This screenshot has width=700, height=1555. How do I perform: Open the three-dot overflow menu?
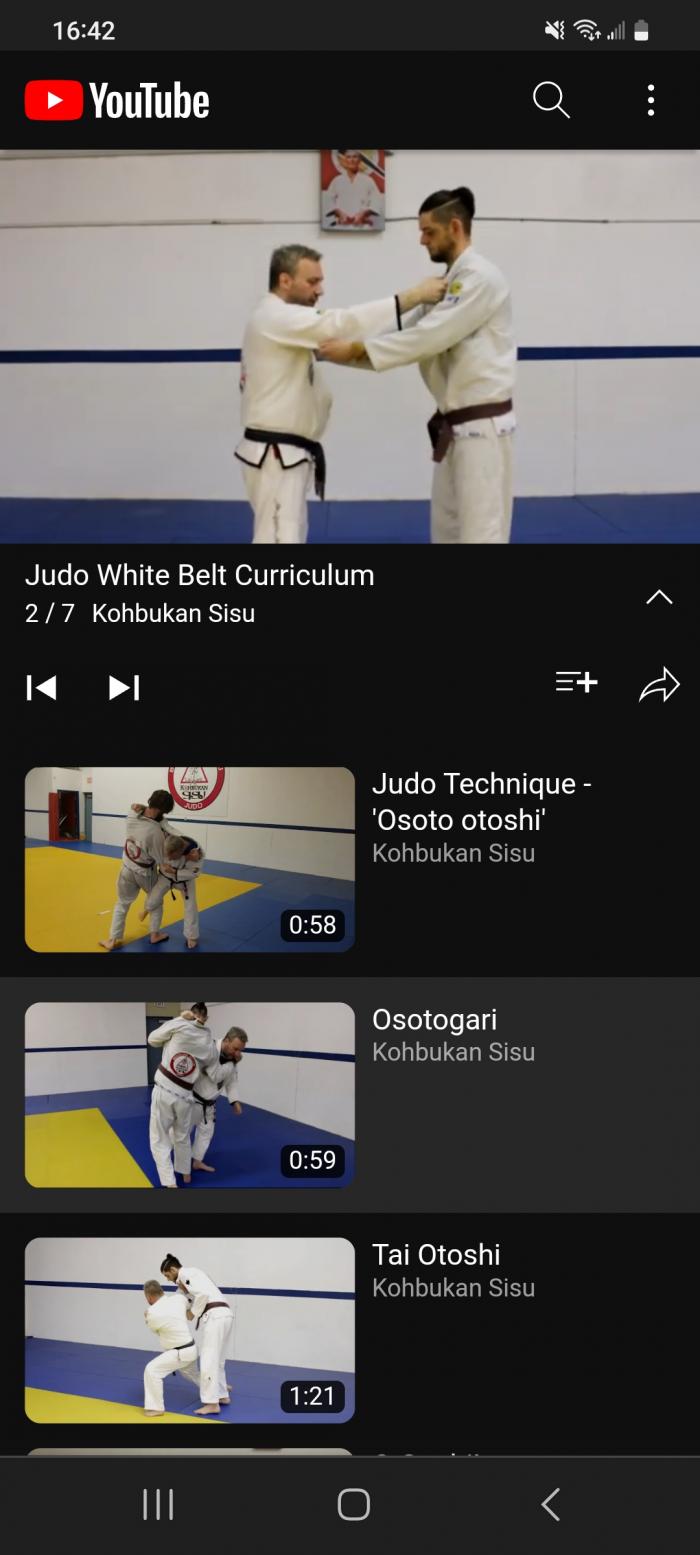tap(651, 100)
